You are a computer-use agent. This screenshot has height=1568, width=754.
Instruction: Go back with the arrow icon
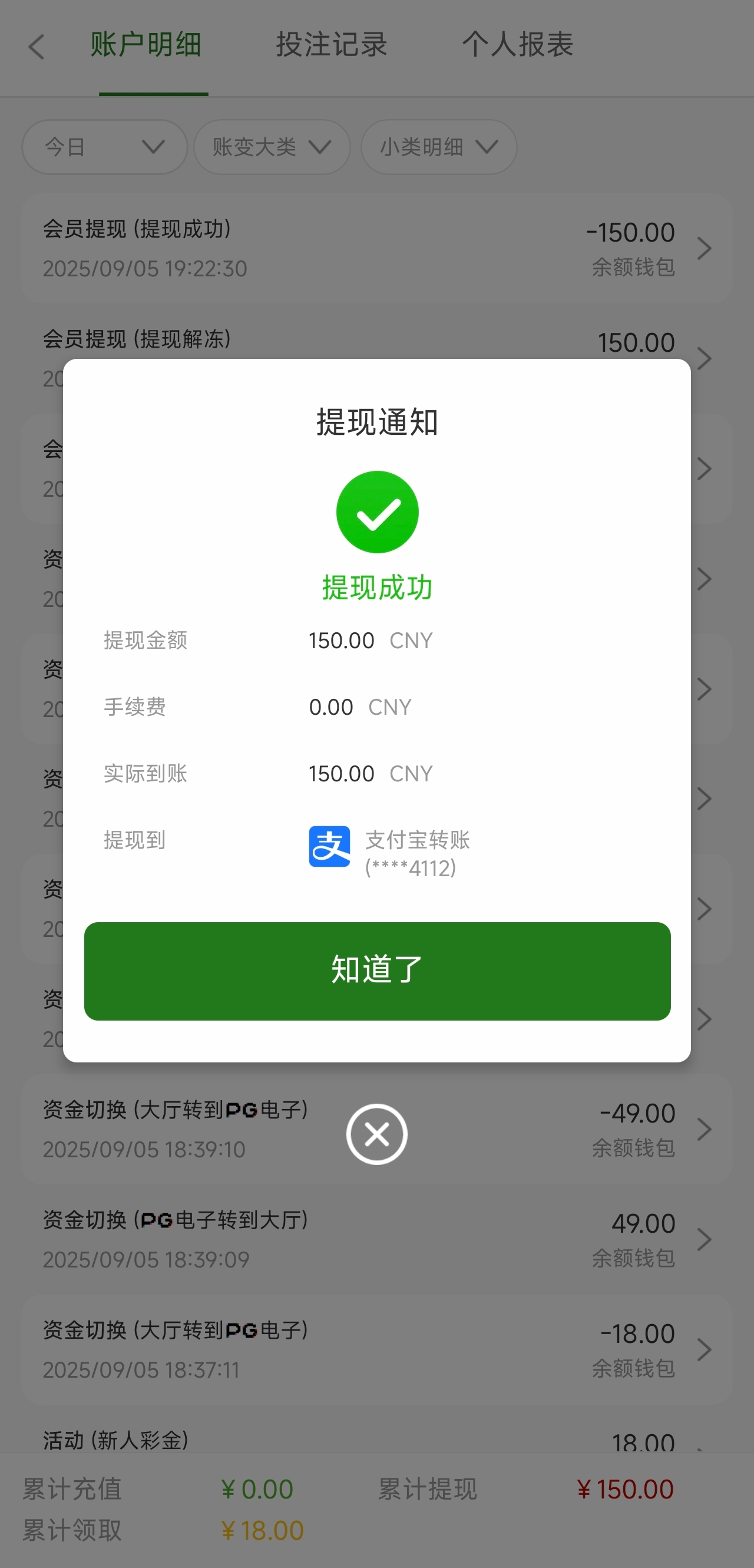click(37, 47)
